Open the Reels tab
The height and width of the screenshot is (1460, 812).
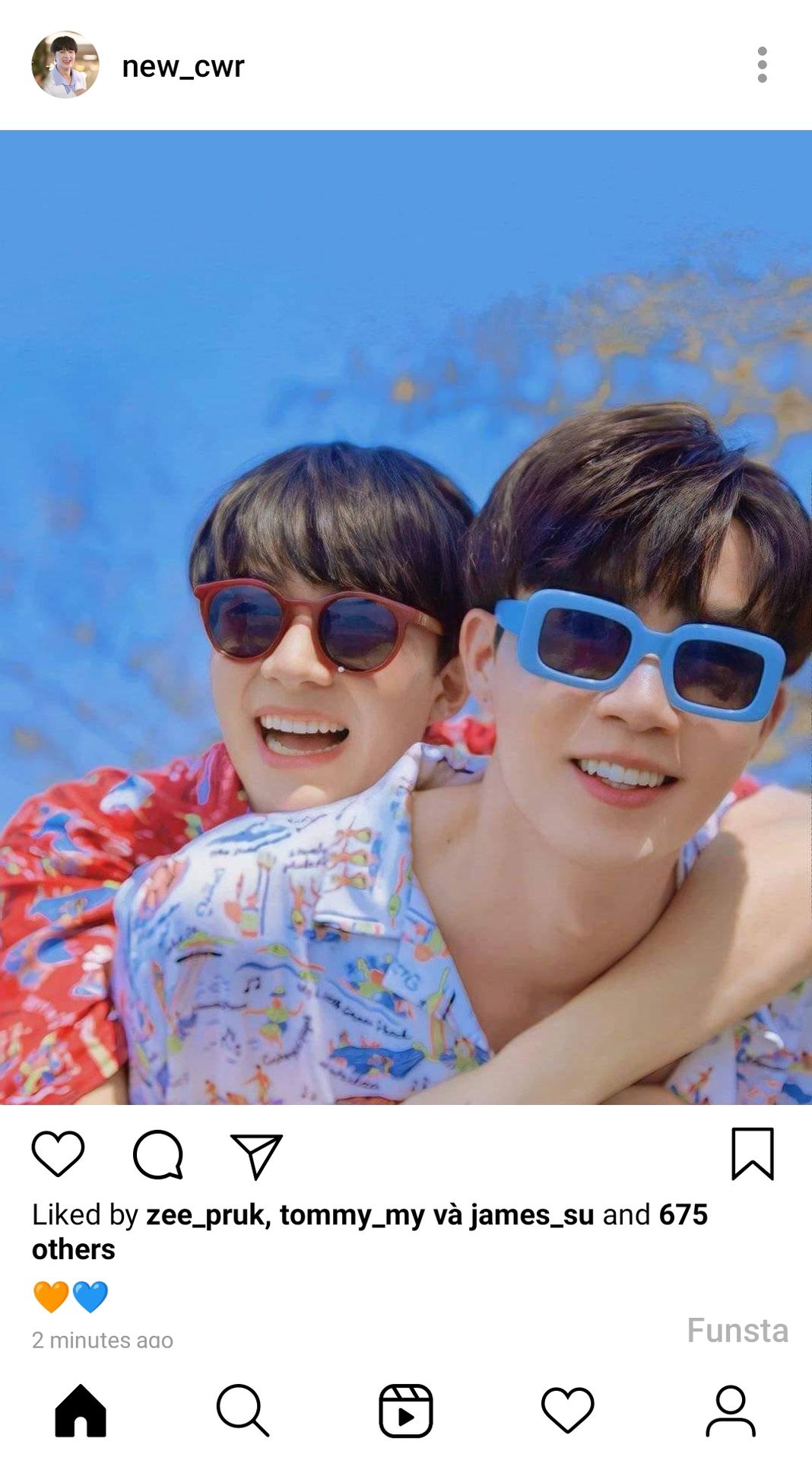(406, 1411)
